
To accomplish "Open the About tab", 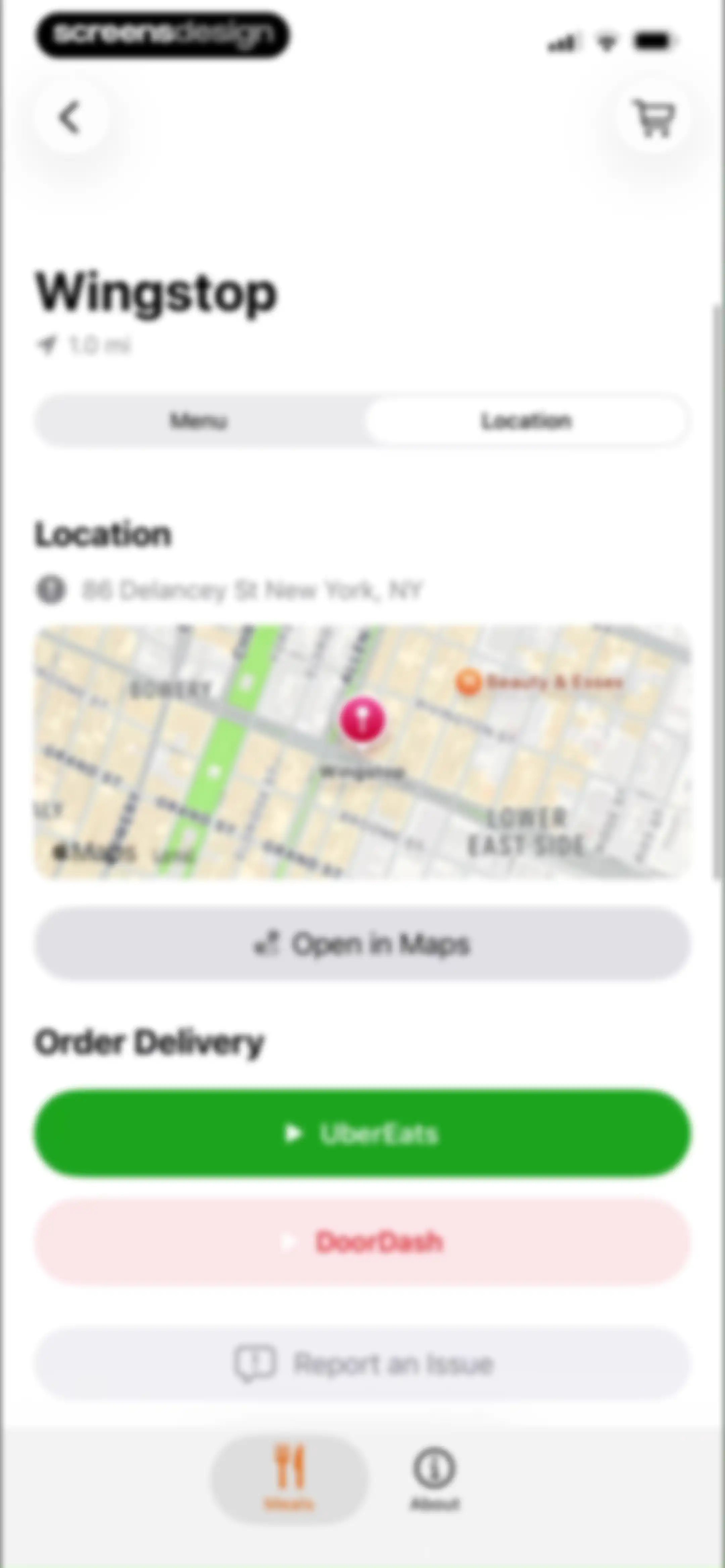I will tap(435, 1477).
